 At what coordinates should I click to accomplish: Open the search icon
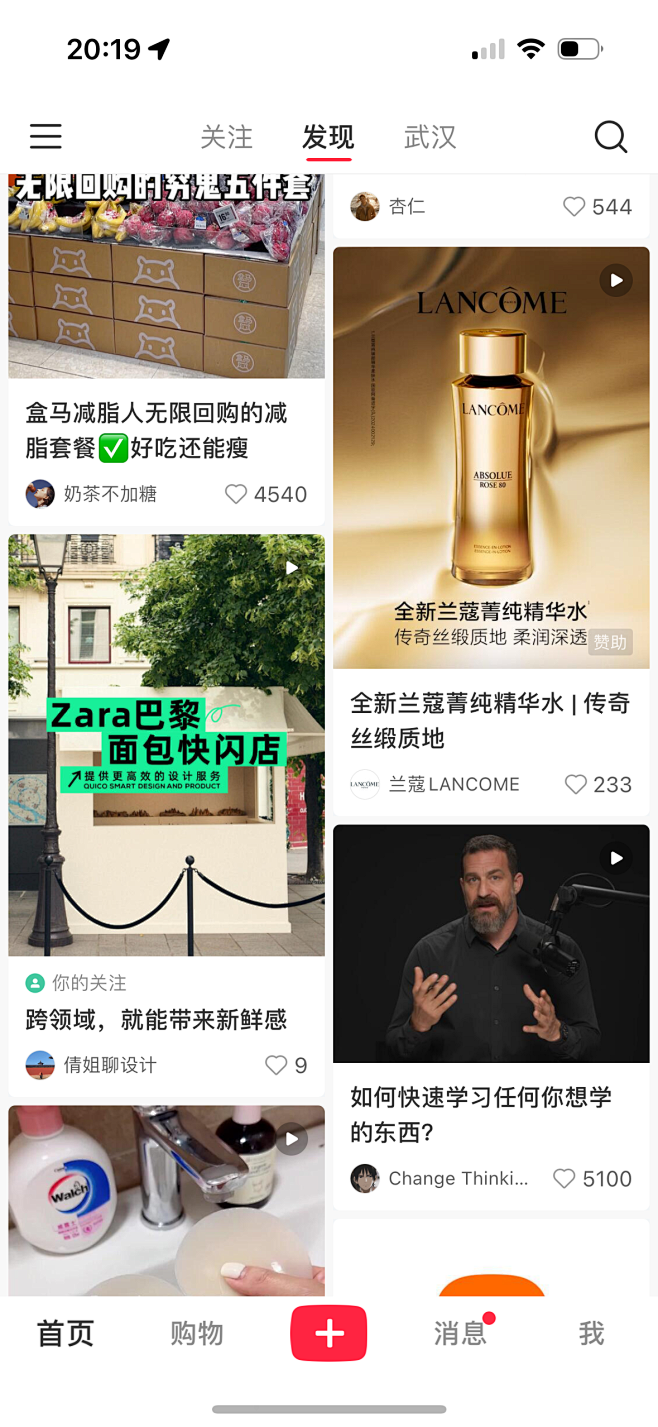point(610,136)
